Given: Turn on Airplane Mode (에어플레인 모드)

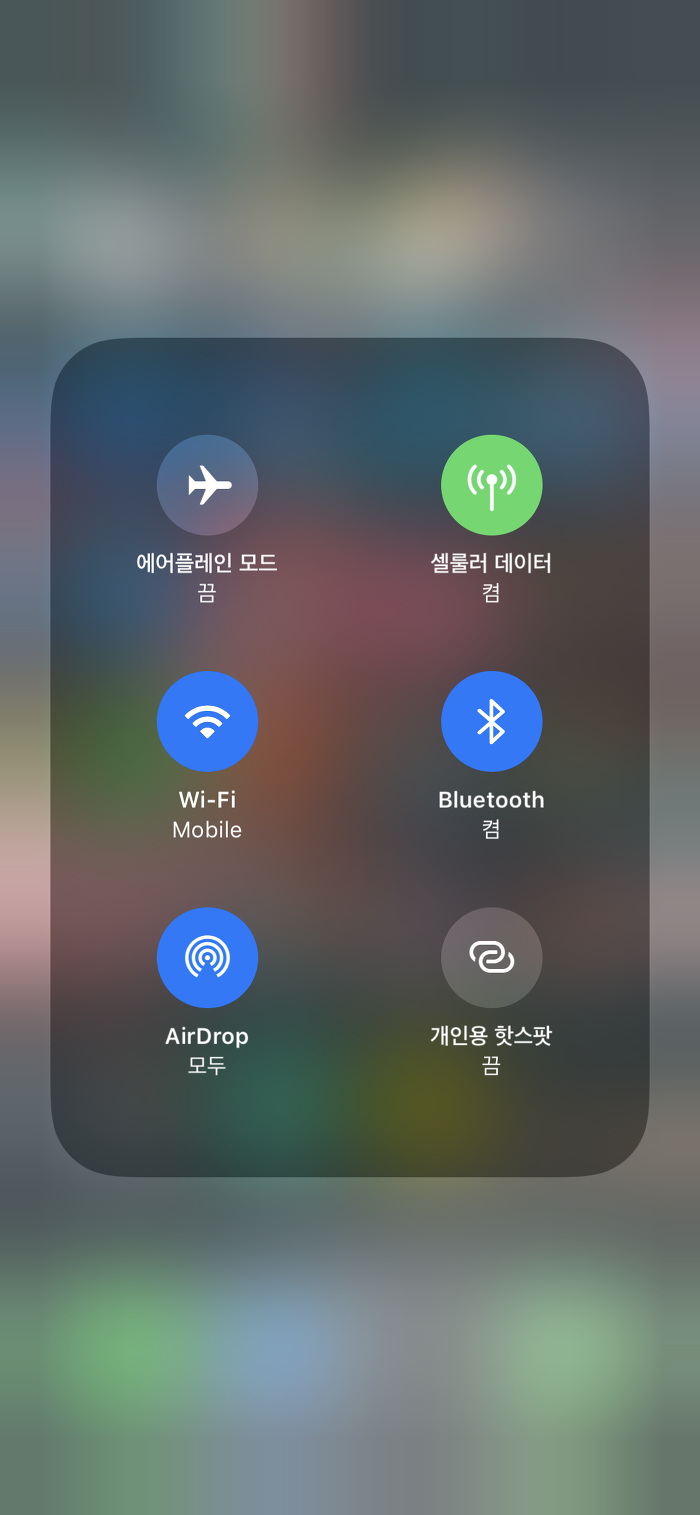Looking at the screenshot, I should click(207, 485).
